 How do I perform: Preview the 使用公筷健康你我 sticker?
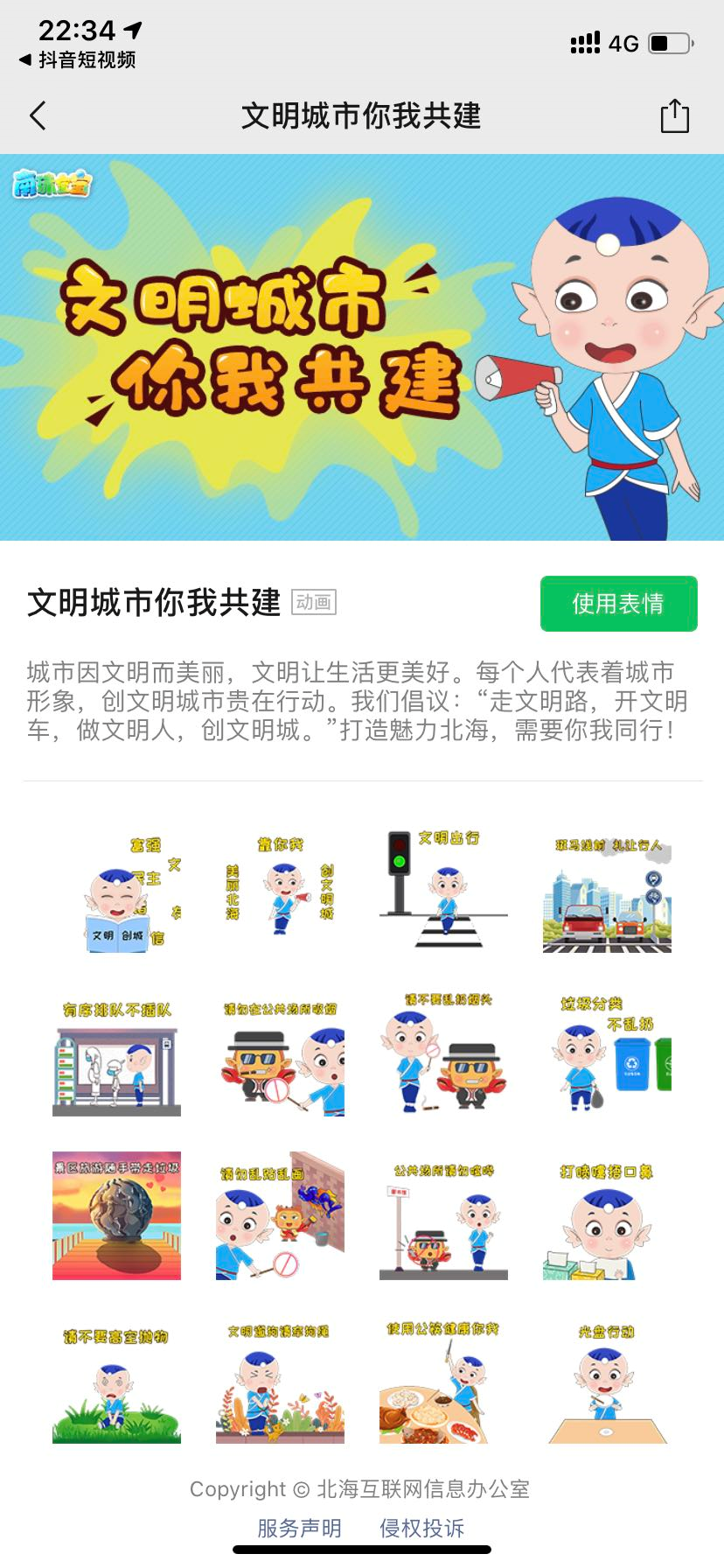pos(443,1382)
